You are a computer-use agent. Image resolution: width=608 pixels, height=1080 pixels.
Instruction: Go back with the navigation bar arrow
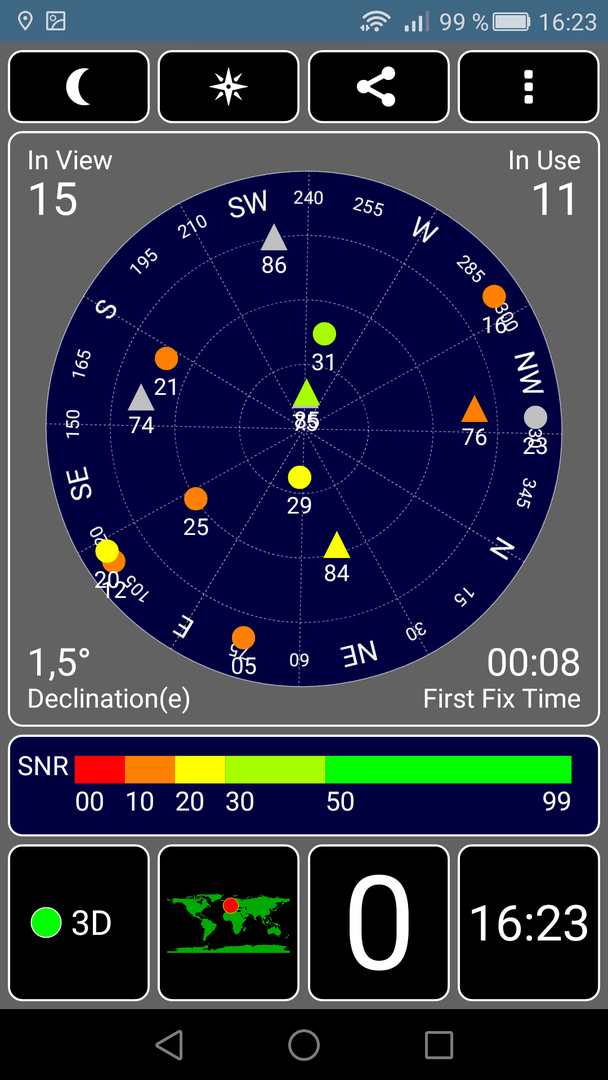pos(169,1044)
